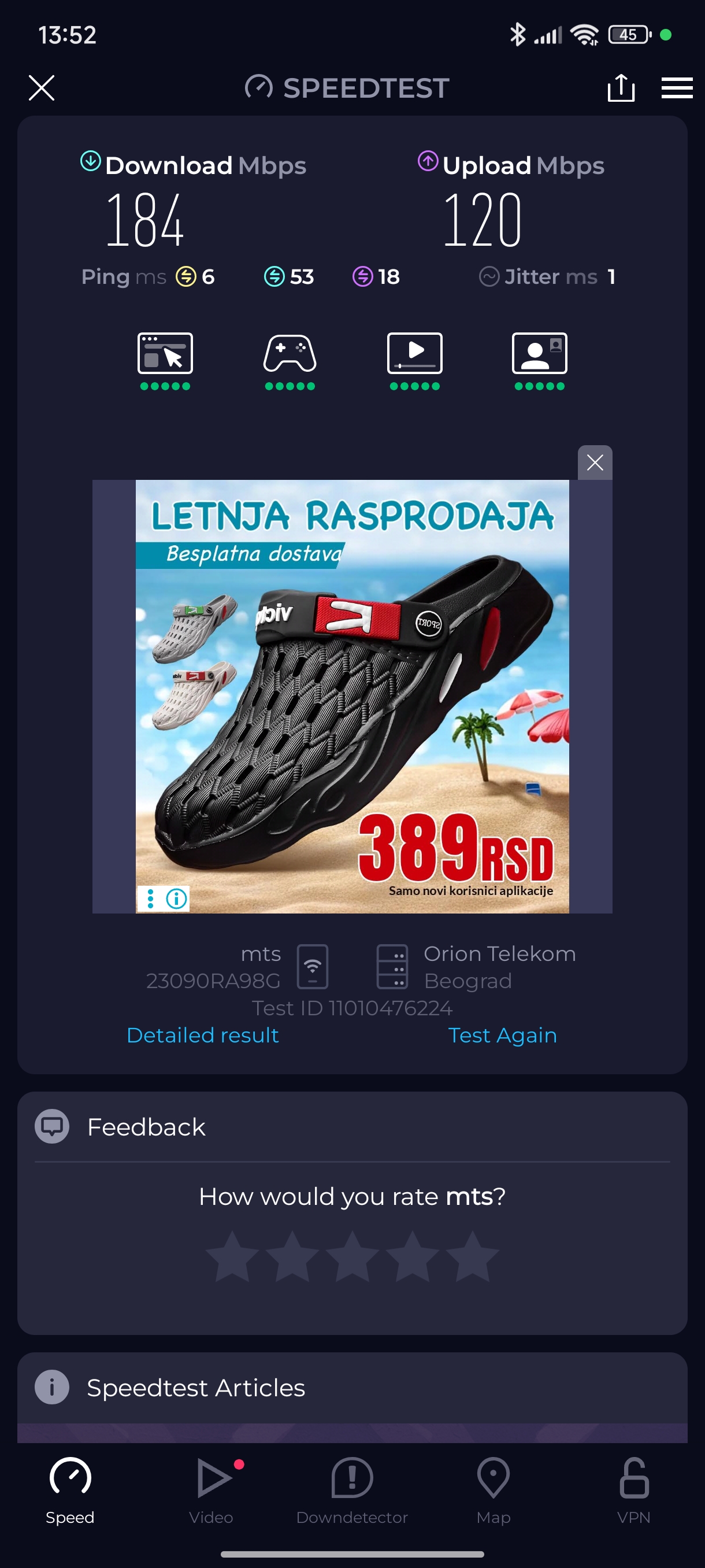
Task: Open the ad info icon
Action: [176, 898]
